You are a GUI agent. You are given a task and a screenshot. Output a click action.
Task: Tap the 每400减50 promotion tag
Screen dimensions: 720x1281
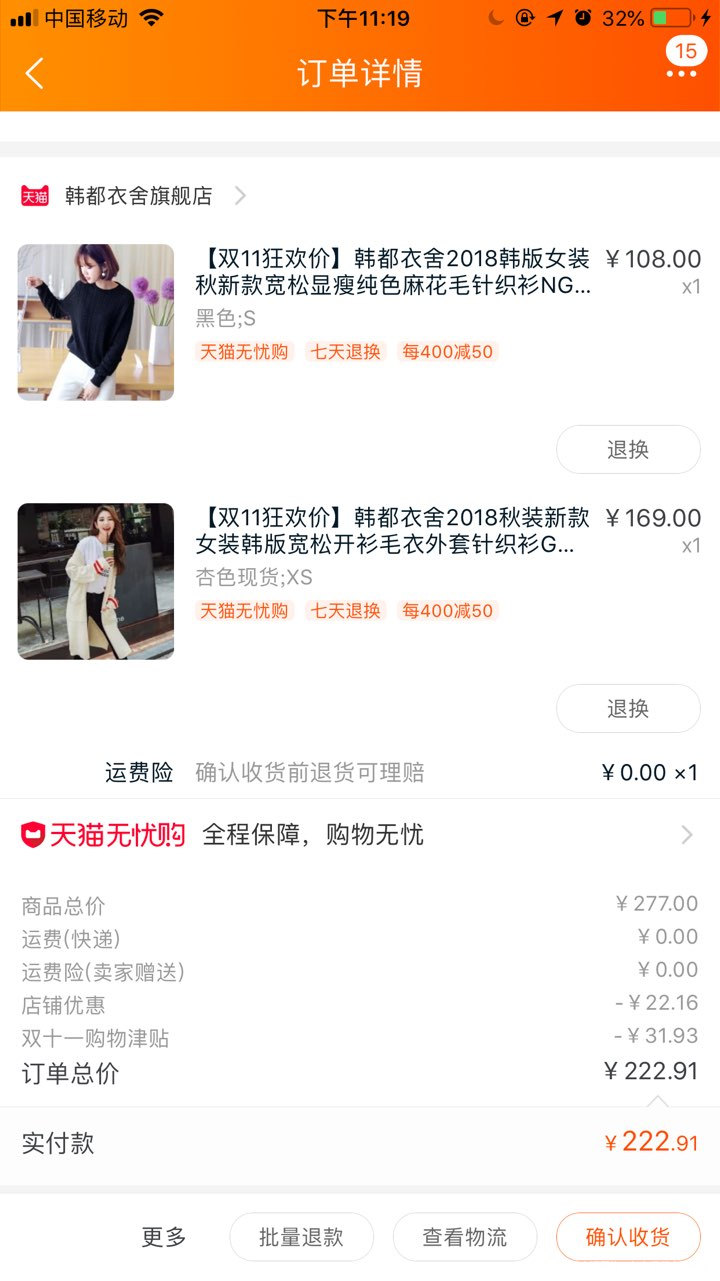coord(446,352)
